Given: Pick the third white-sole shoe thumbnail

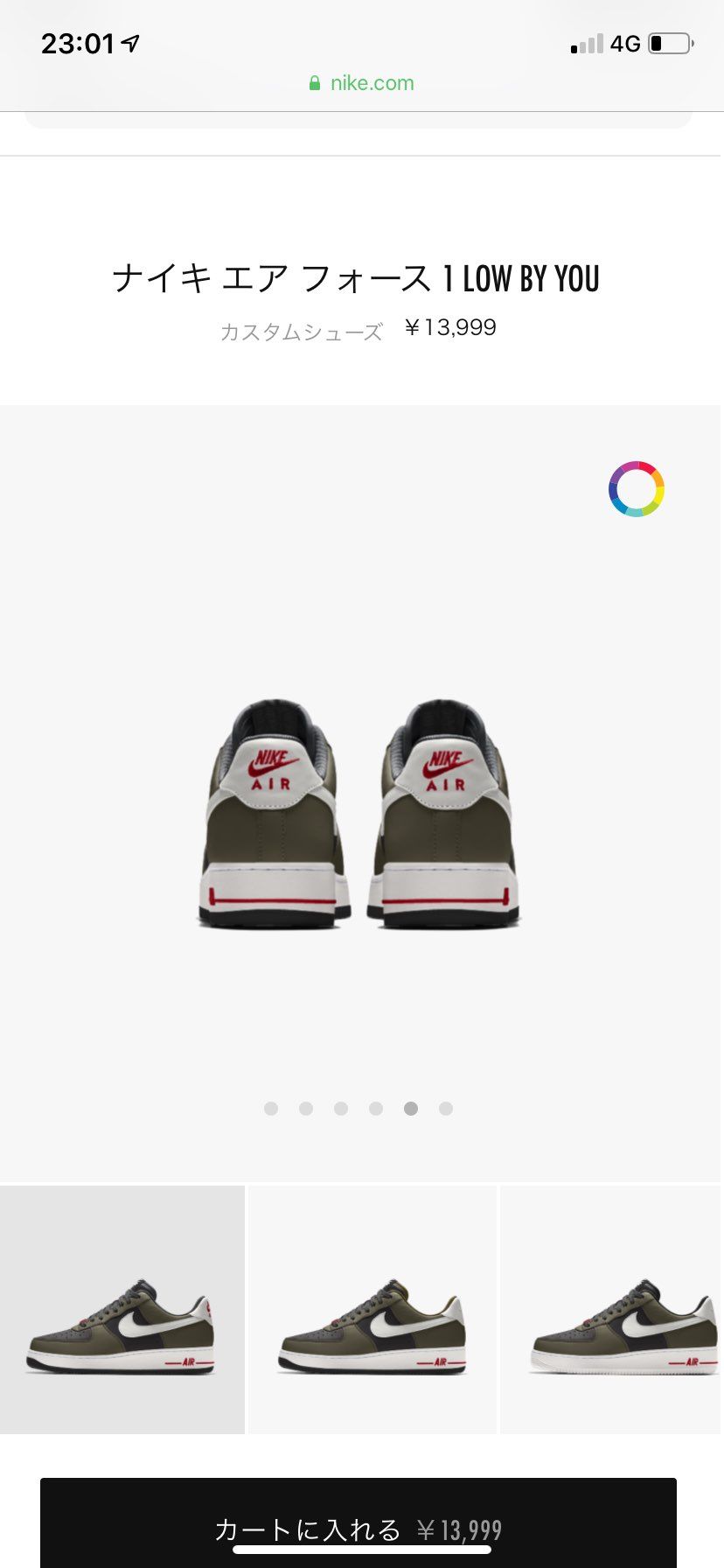Looking at the screenshot, I should 612,1309.
